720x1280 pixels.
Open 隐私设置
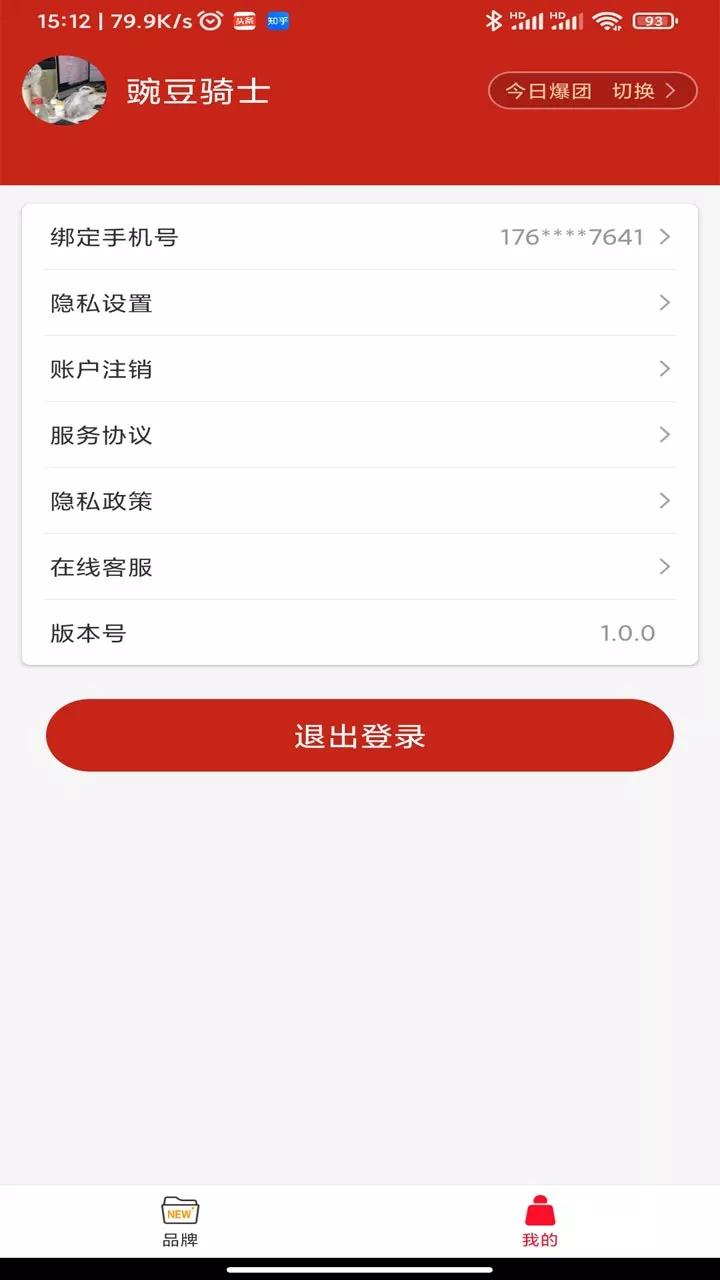[x=360, y=303]
